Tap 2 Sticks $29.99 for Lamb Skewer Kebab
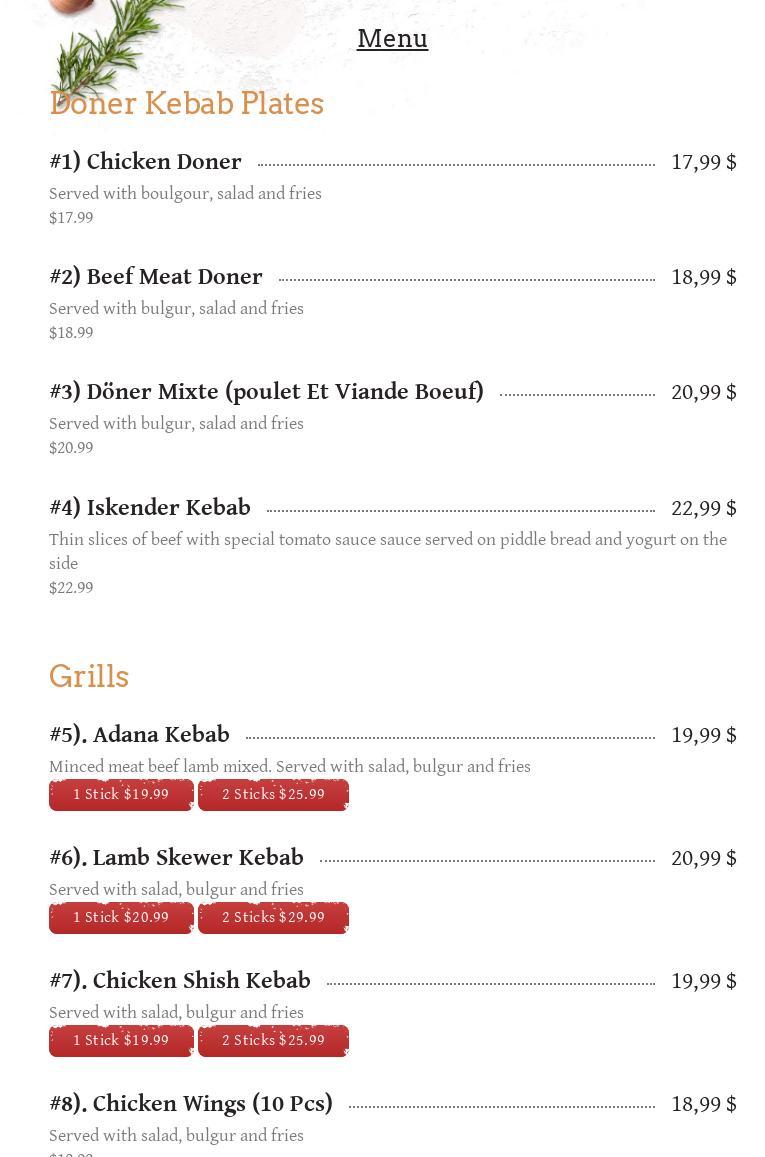The width and height of the screenshot is (765, 1157). point(273,918)
